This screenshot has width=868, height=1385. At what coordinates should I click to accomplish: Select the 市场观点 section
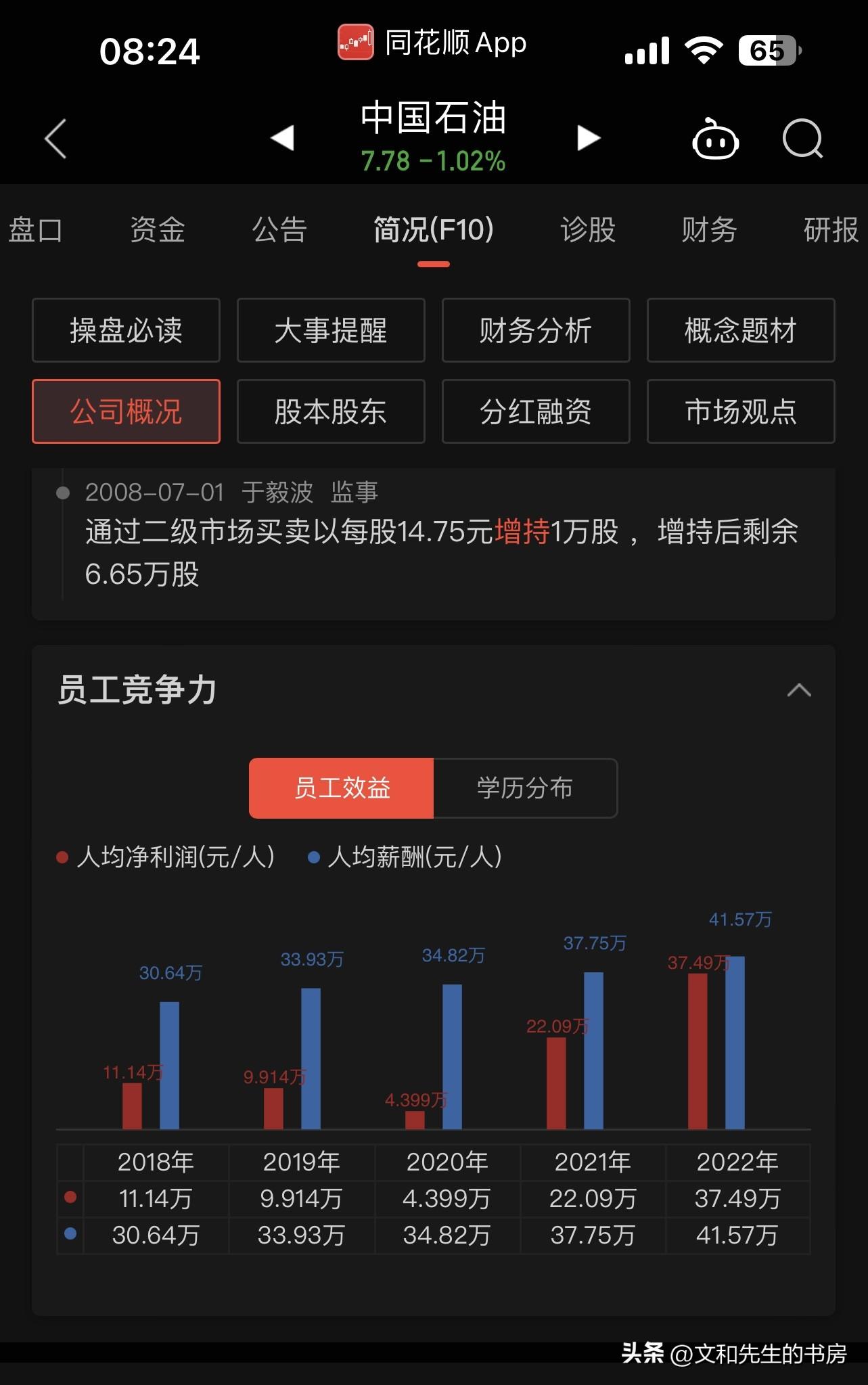(741, 411)
